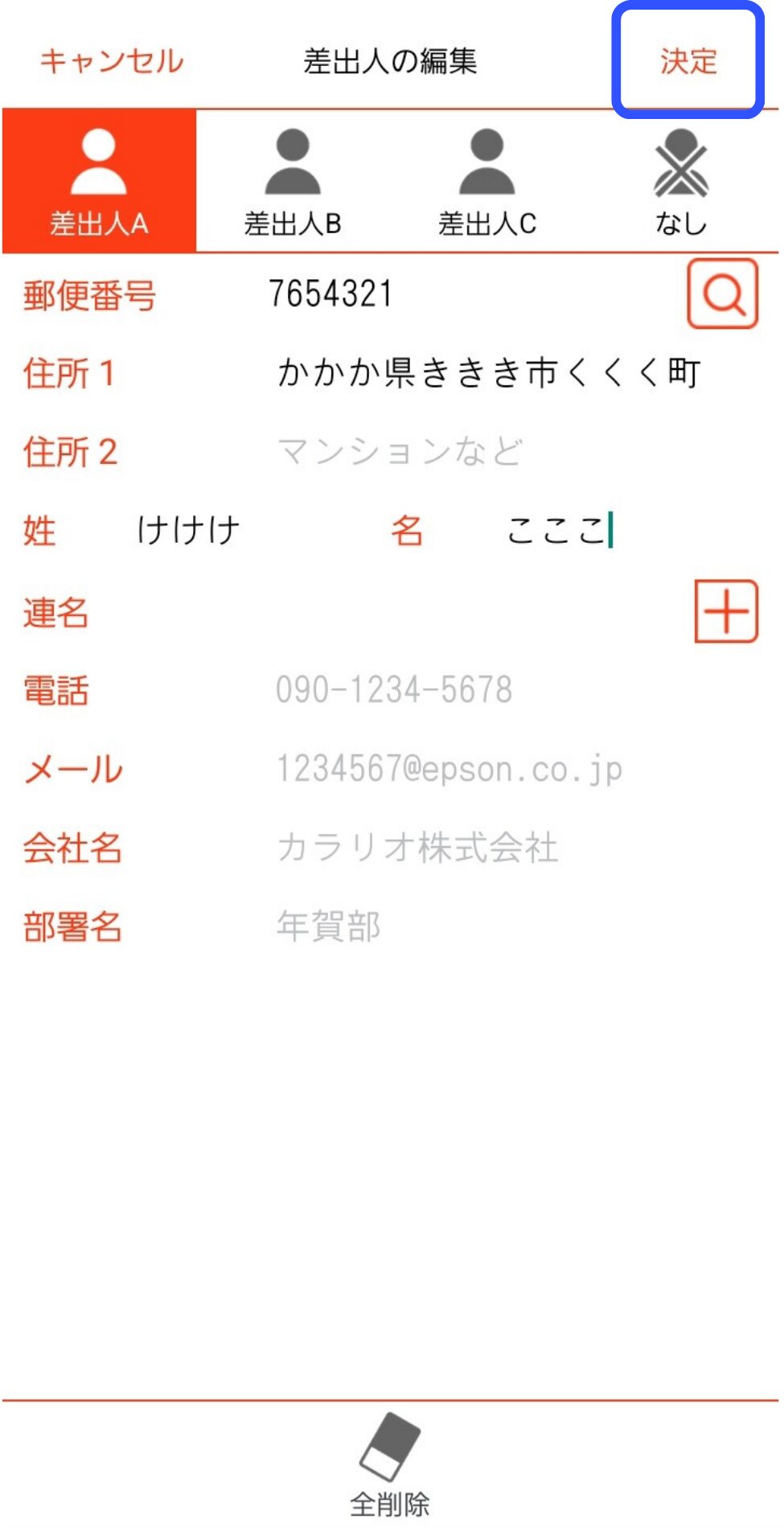The height and width of the screenshot is (1528, 784).
Task: Search address by postal code icon
Action: pyautogui.click(x=722, y=294)
